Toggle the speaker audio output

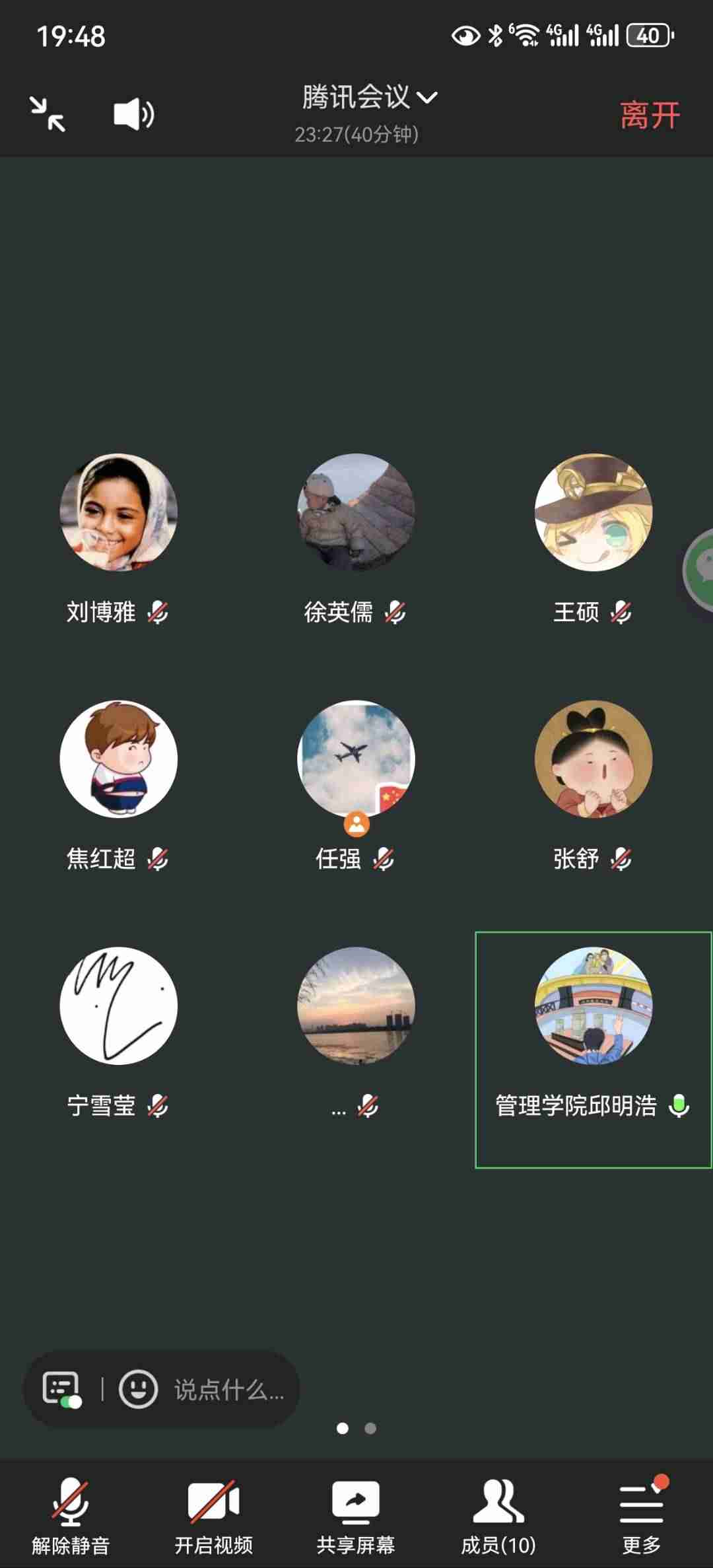133,114
